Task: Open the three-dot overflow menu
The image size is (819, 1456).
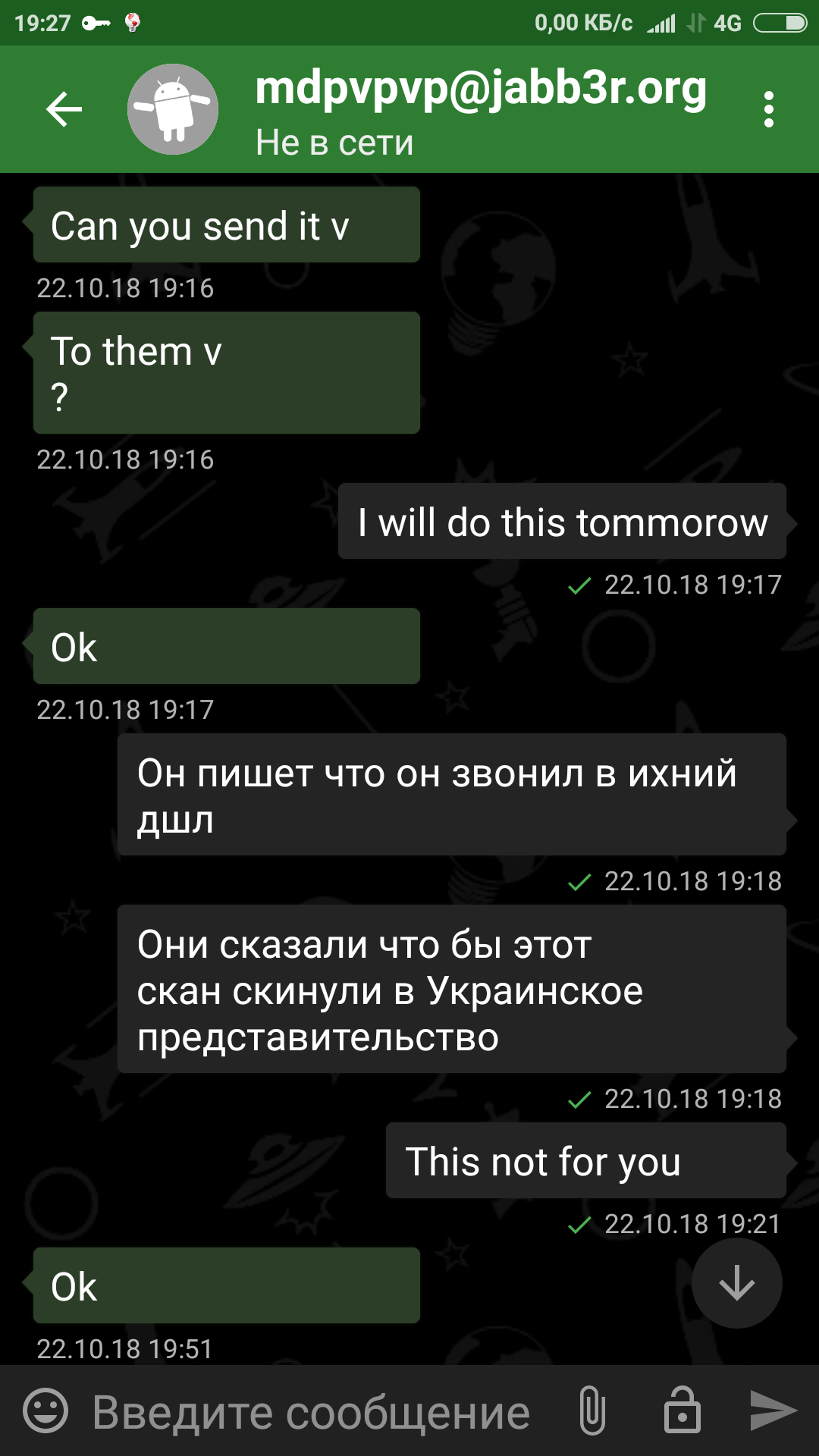Action: point(769,109)
